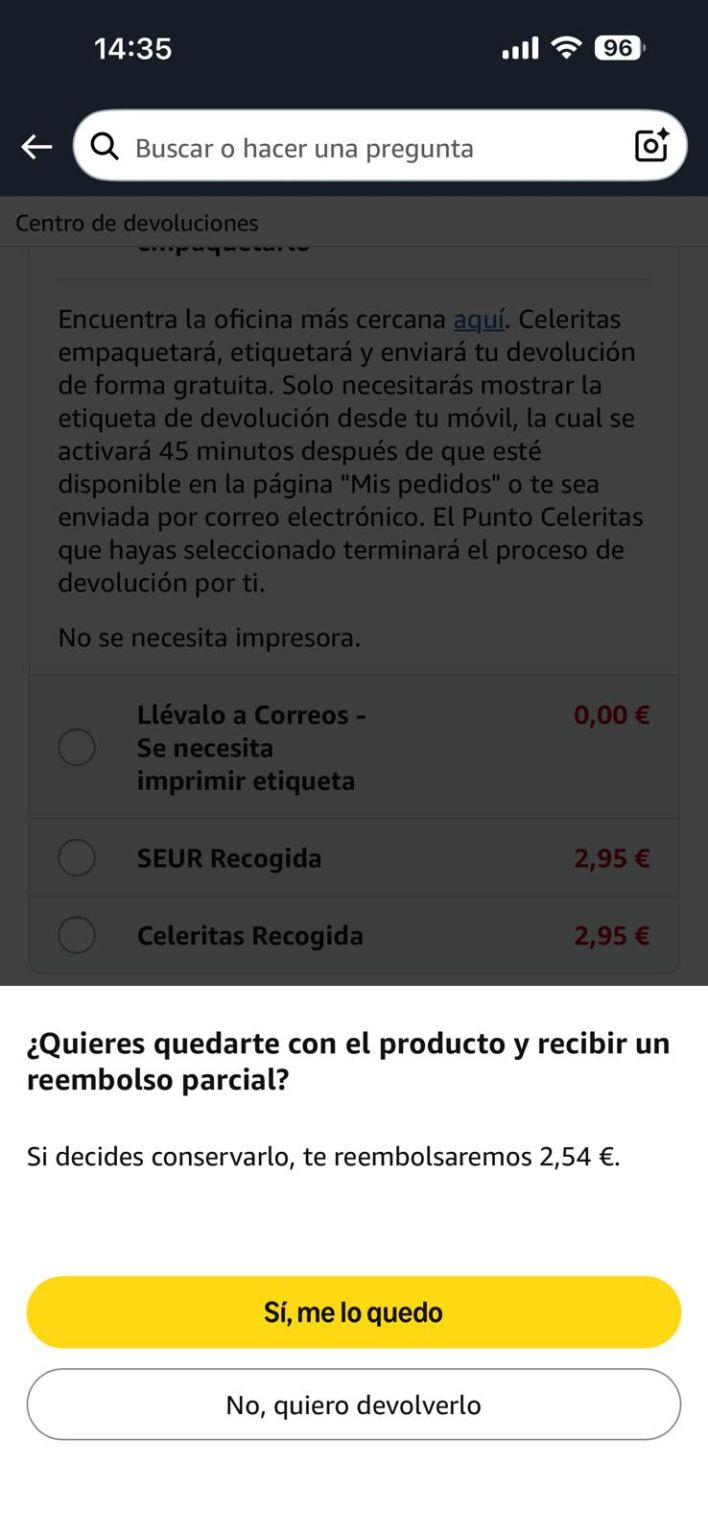Image resolution: width=708 pixels, height=1536 pixels.
Task: Select the "Llévalo a Correos" return option
Action: (x=77, y=747)
